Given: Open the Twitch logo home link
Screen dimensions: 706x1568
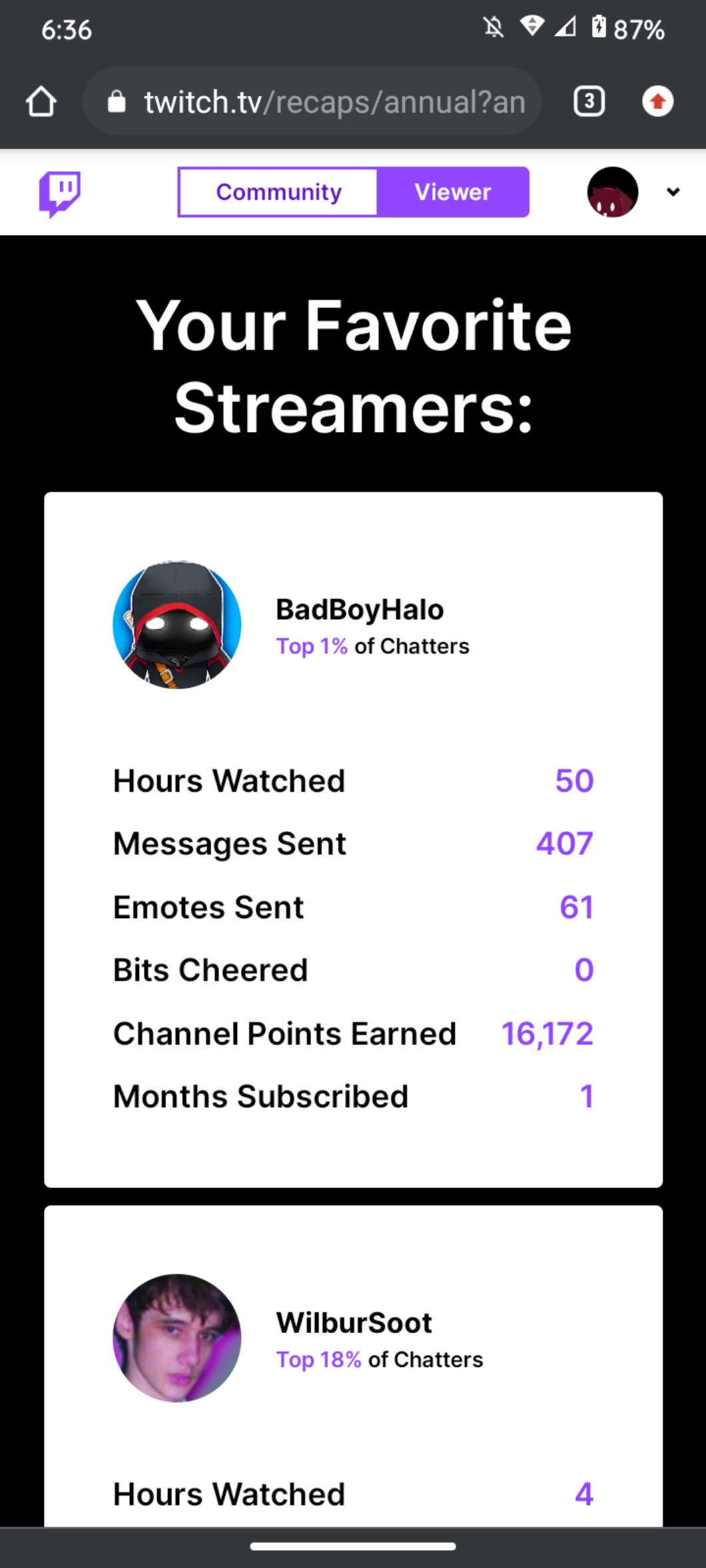Looking at the screenshot, I should (60, 193).
